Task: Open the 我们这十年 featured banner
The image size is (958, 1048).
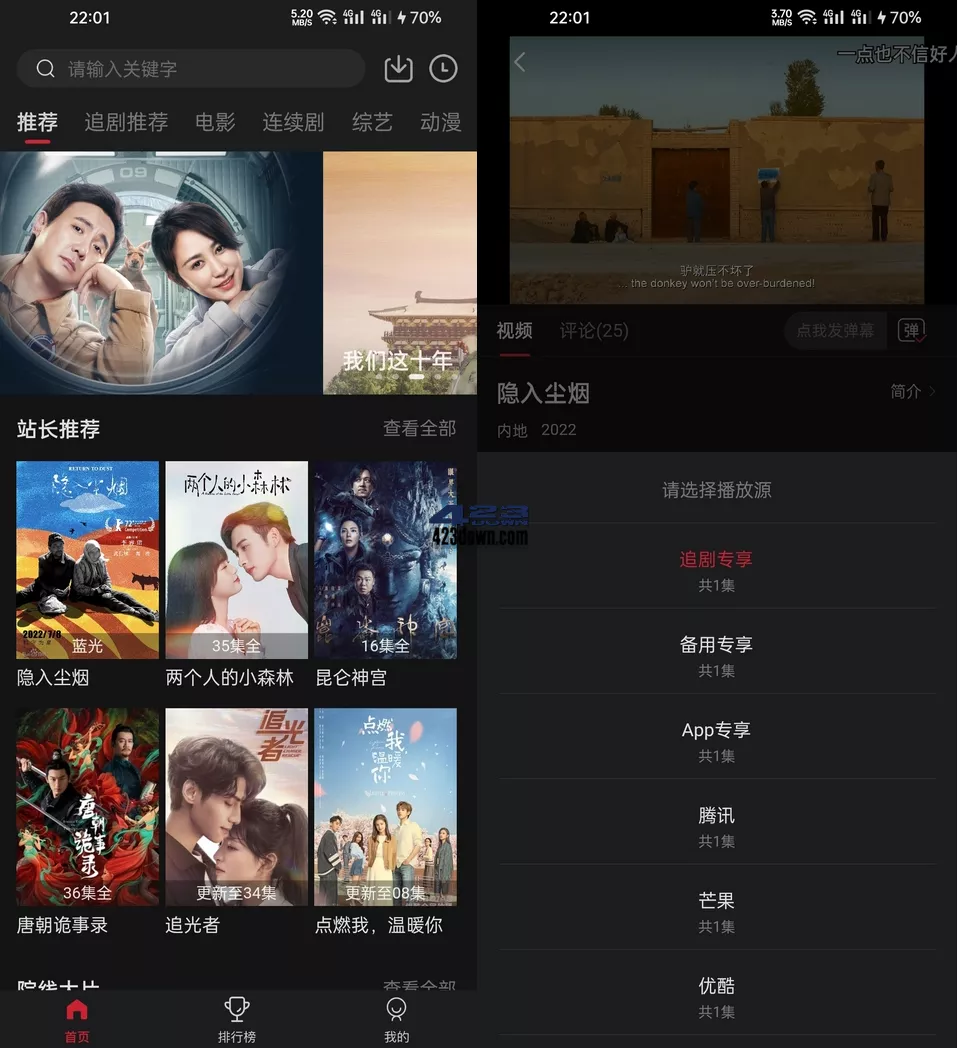Action: pos(398,272)
